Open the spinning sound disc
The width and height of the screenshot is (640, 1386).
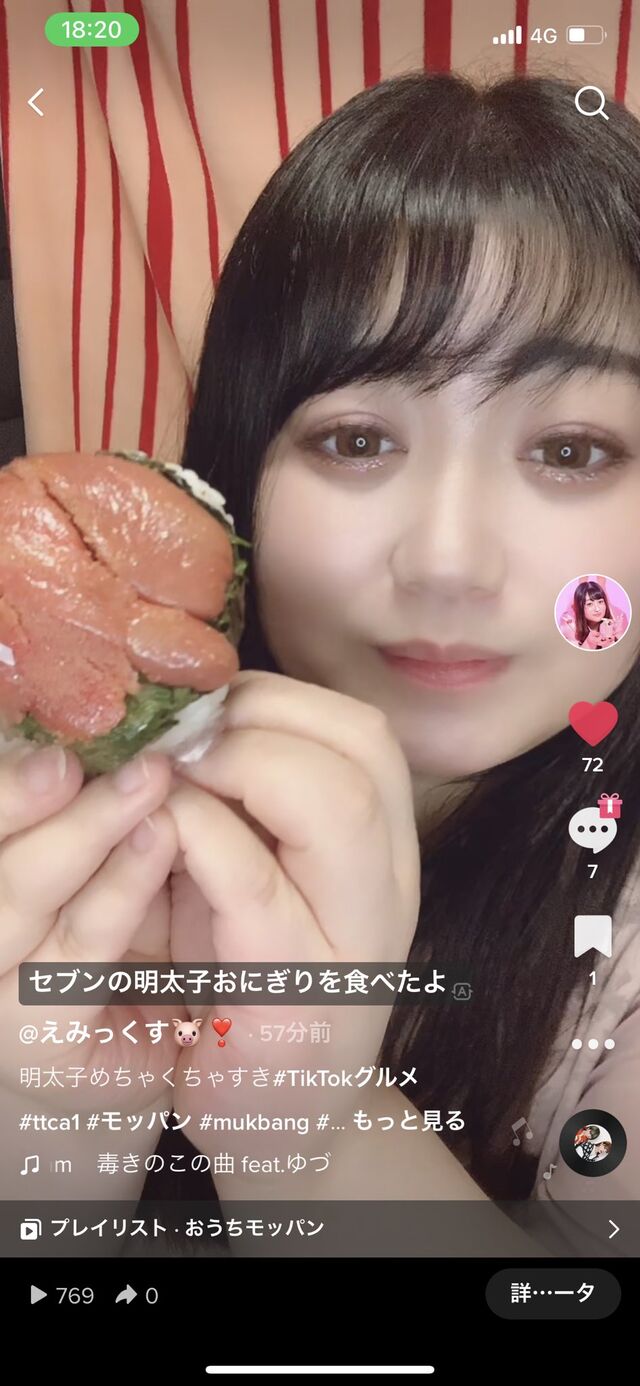point(593,1143)
